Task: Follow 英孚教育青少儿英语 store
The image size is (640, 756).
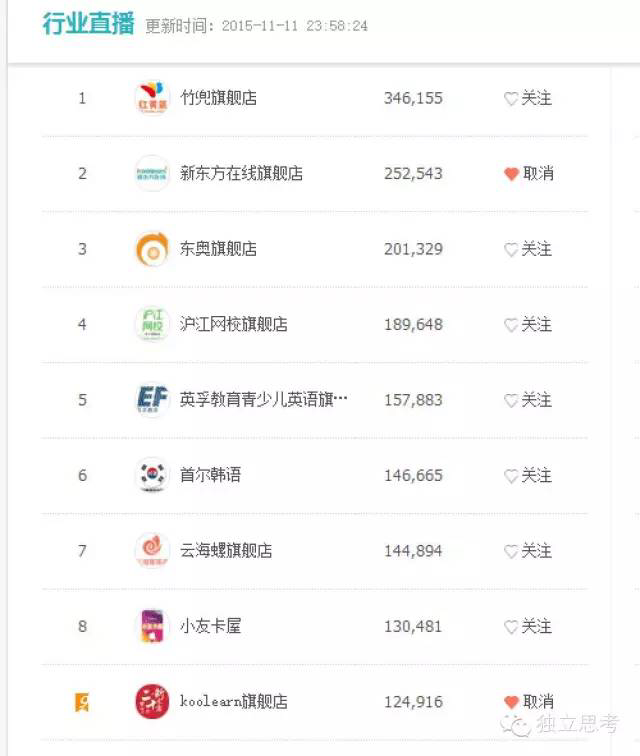Action: (528, 400)
